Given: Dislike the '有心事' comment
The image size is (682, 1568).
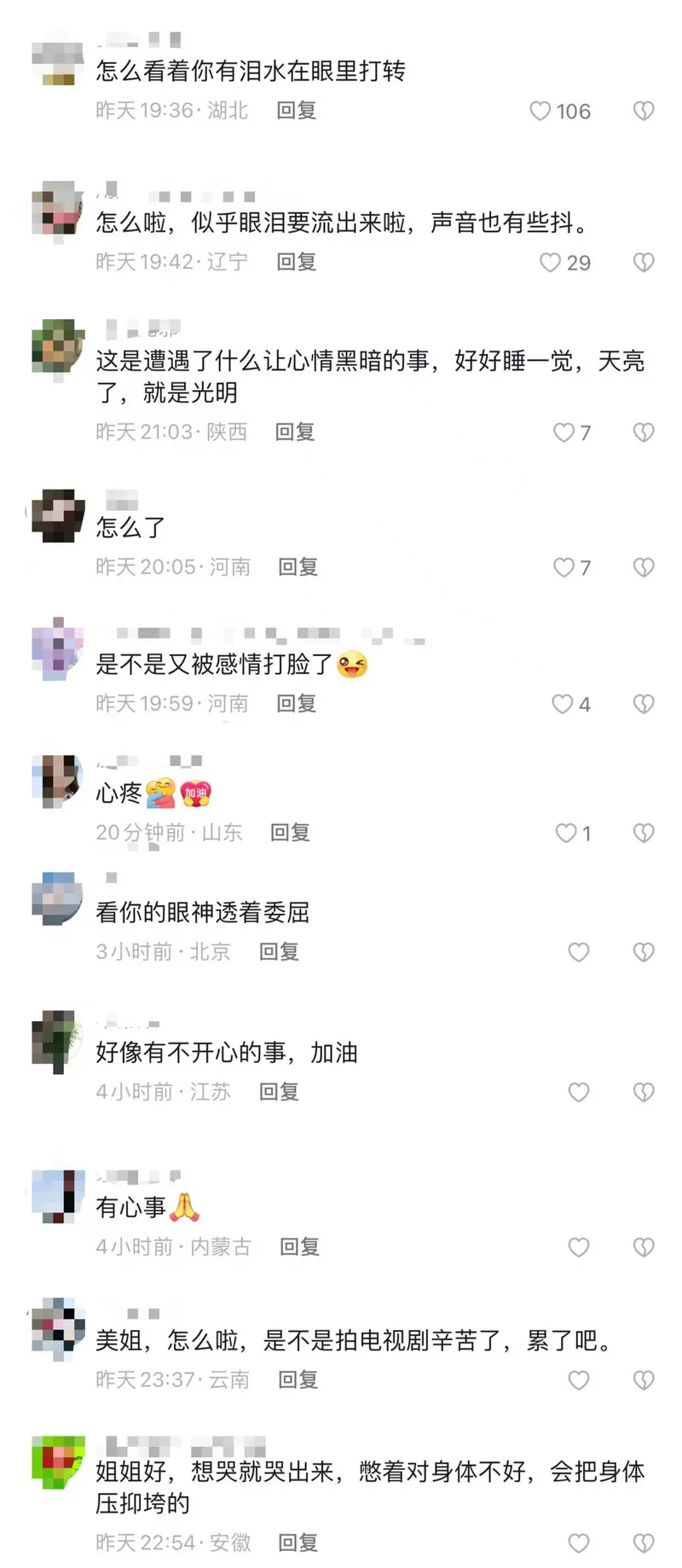Looking at the screenshot, I should pyautogui.click(x=644, y=1247).
